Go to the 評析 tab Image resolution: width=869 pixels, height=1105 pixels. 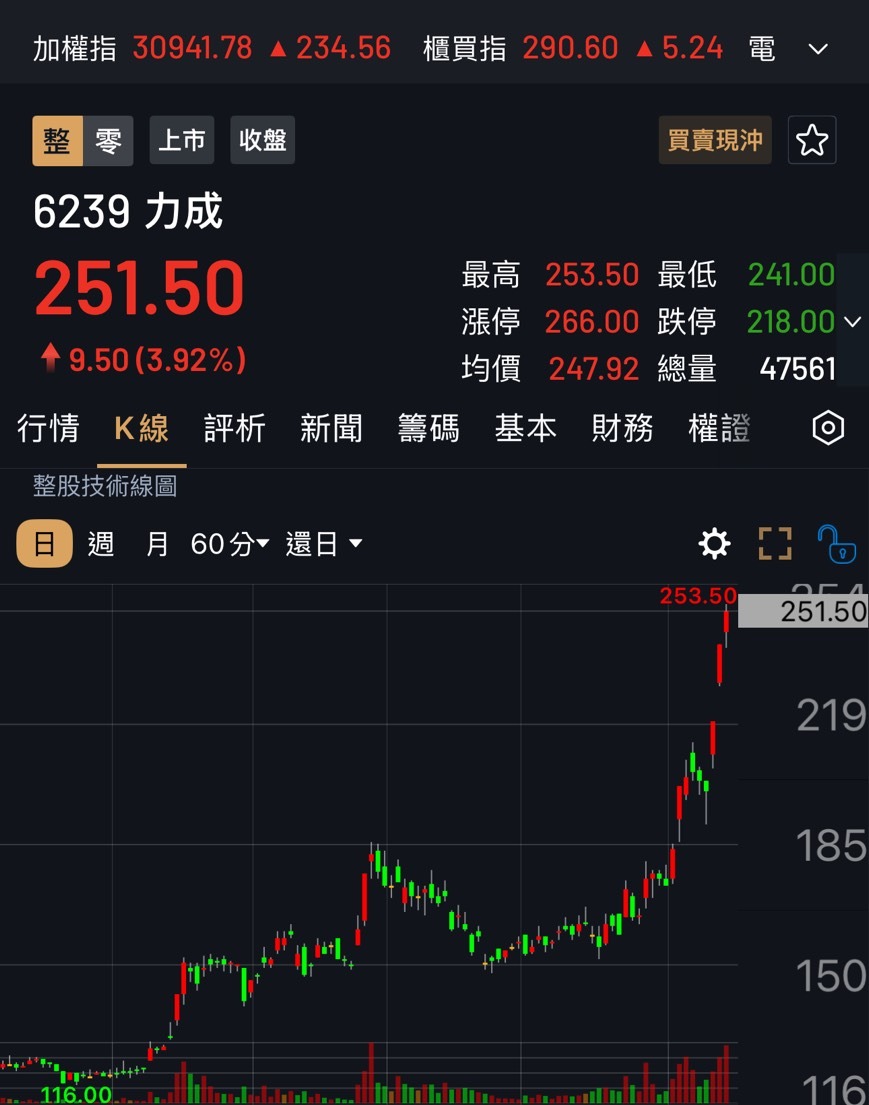235,429
